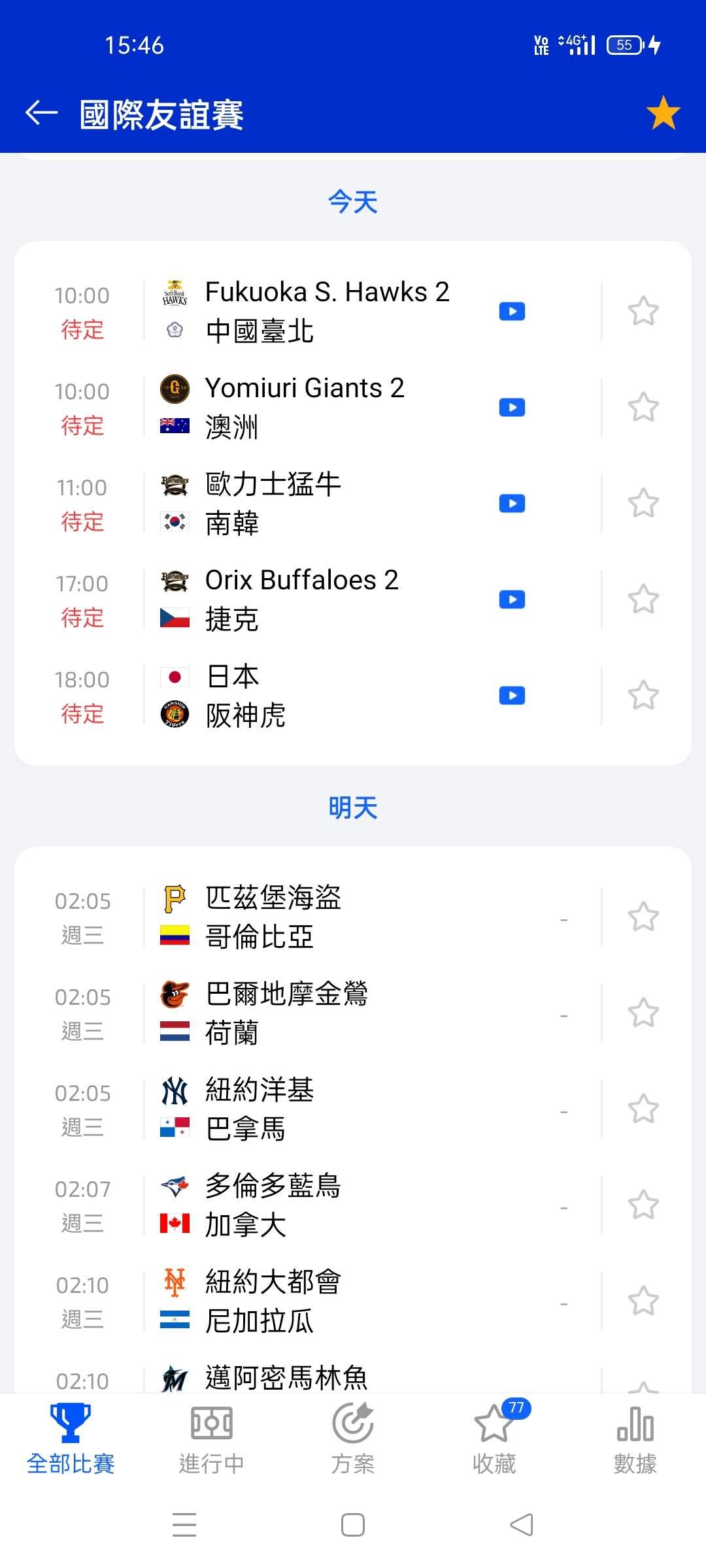Open Fukuoka S. Hawks 2 vs 中國臺北 match
Image resolution: width=706 pixels, height=1568 pixels.
[327, 312]
